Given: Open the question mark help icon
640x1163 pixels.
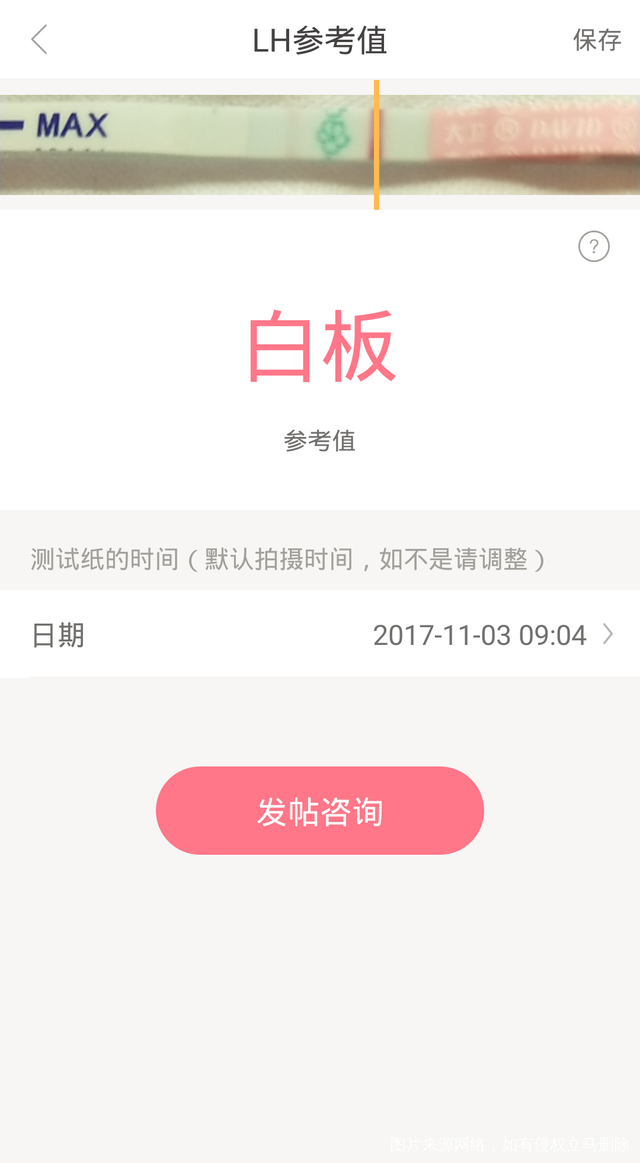Looking at the screenshot, I should 594,246.
